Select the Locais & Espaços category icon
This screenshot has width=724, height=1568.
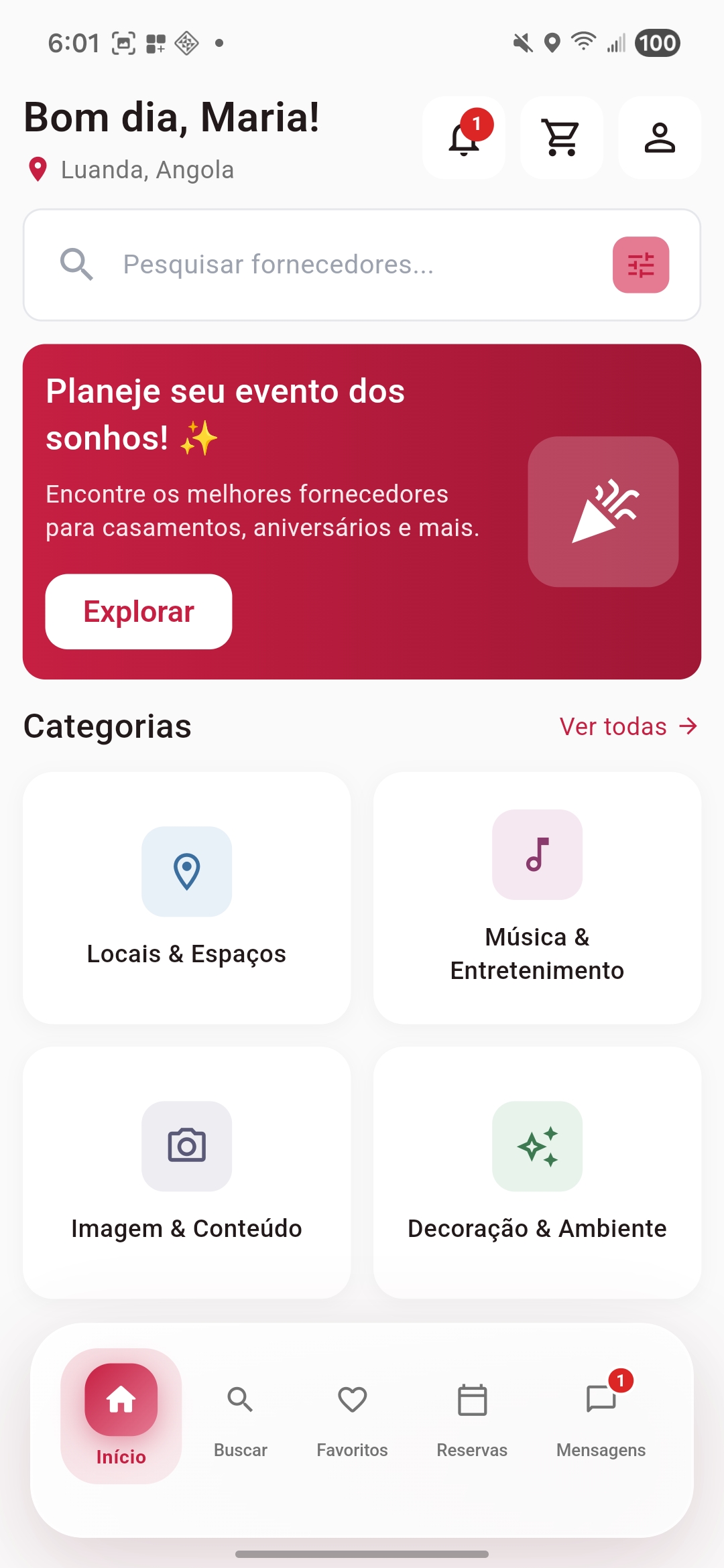pos(187,871)
